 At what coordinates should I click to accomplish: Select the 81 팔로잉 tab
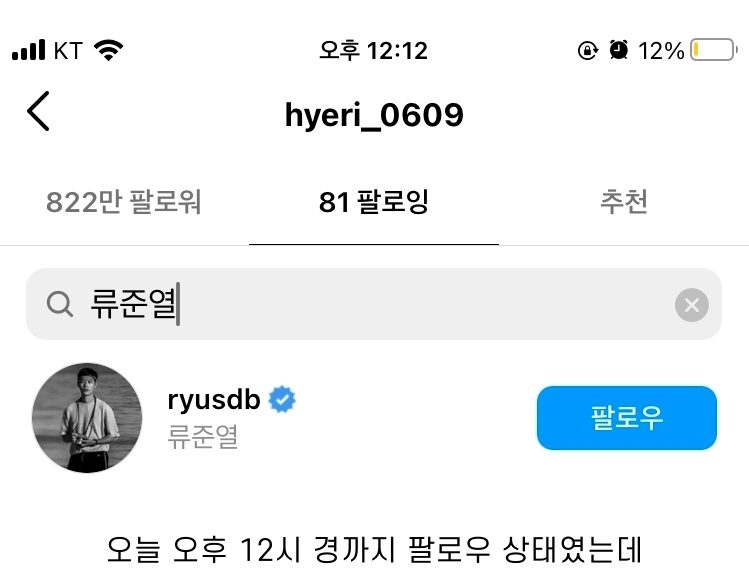374,202
